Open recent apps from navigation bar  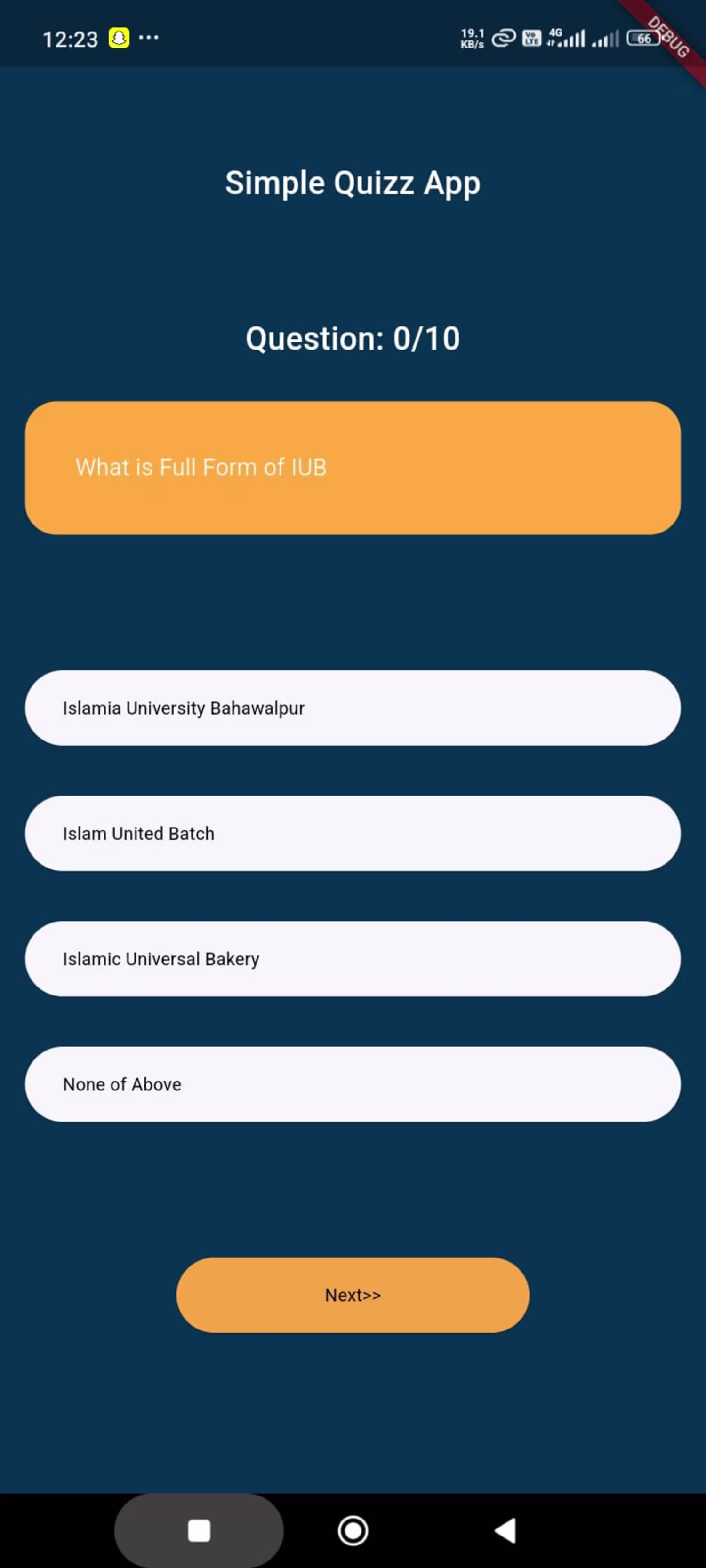[x=199, y=1530]
